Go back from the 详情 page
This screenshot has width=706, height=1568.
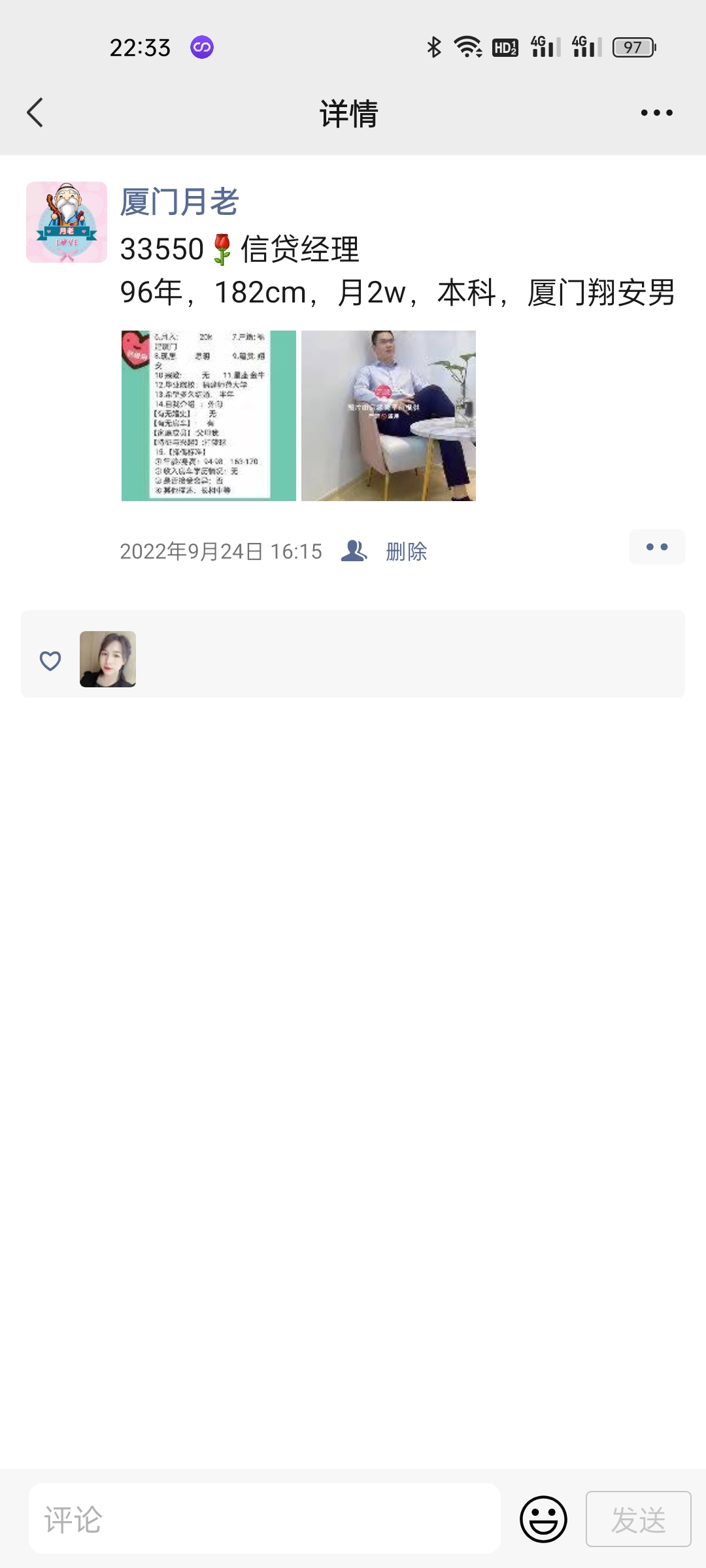[x=35, y=112]
